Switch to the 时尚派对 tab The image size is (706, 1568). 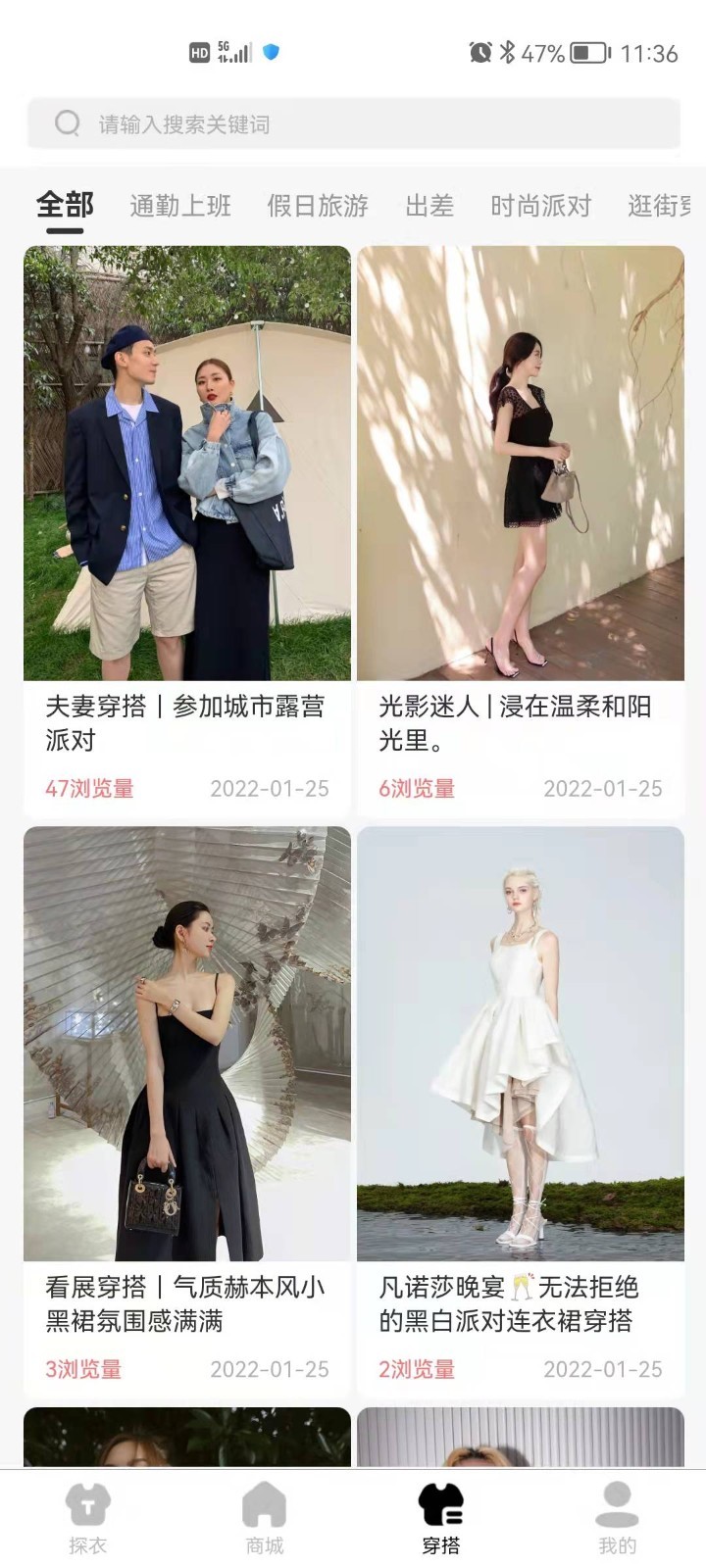(541, 206)
